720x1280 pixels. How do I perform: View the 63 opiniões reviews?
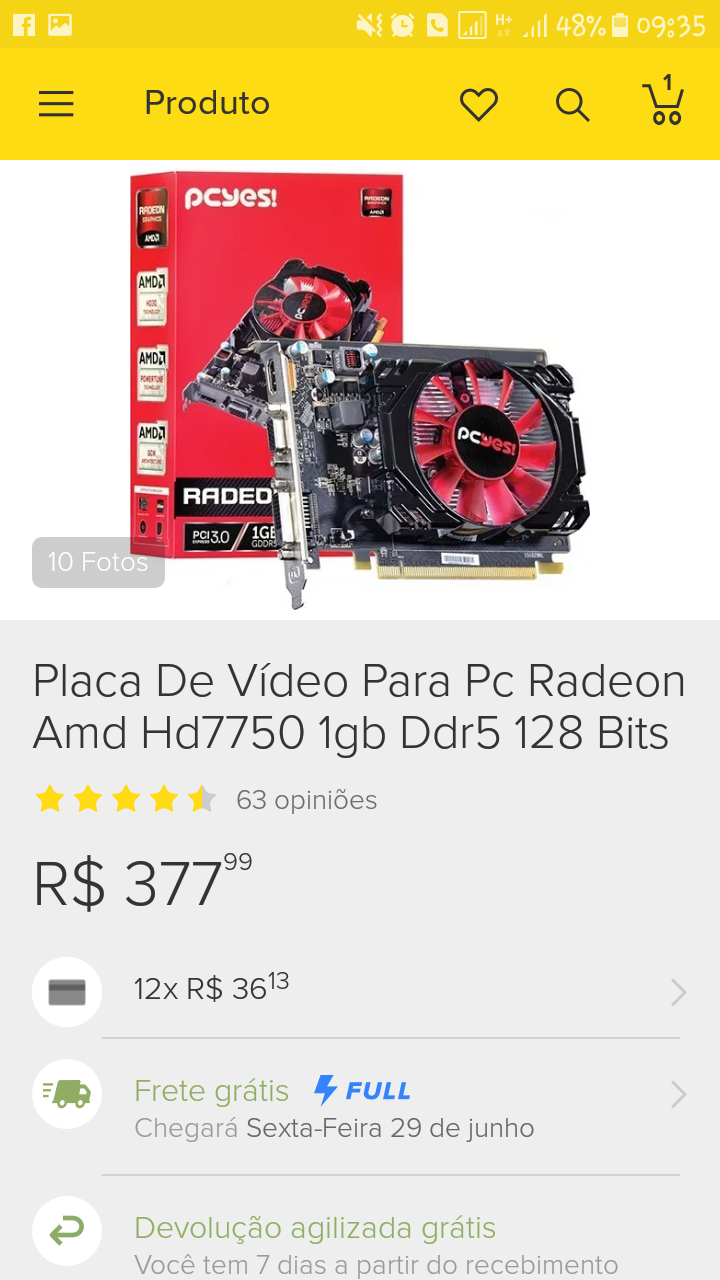point(306,800)
